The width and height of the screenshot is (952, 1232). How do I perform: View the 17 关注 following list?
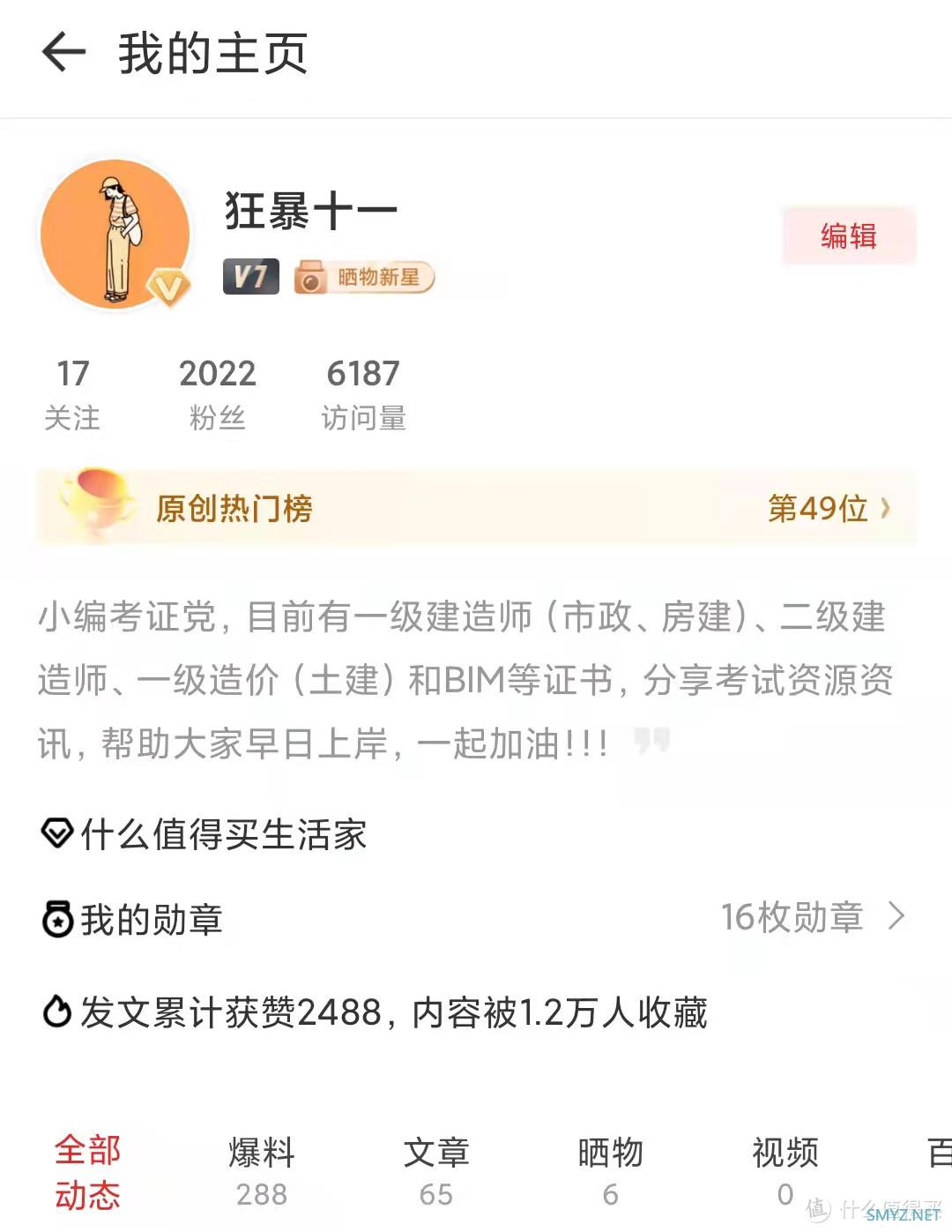click(x=72, y=394)
